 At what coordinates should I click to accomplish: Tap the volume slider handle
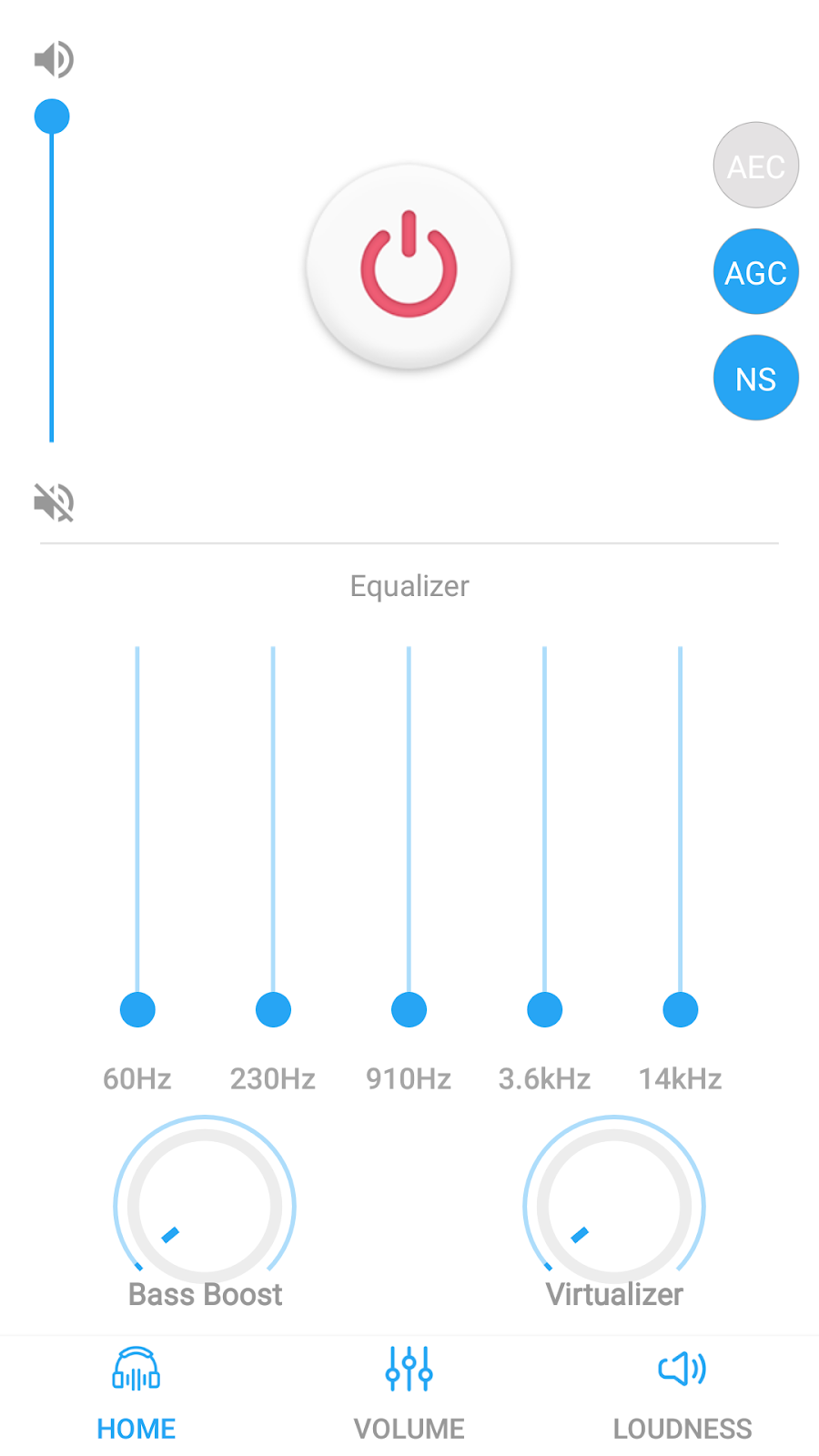(52, 116)
